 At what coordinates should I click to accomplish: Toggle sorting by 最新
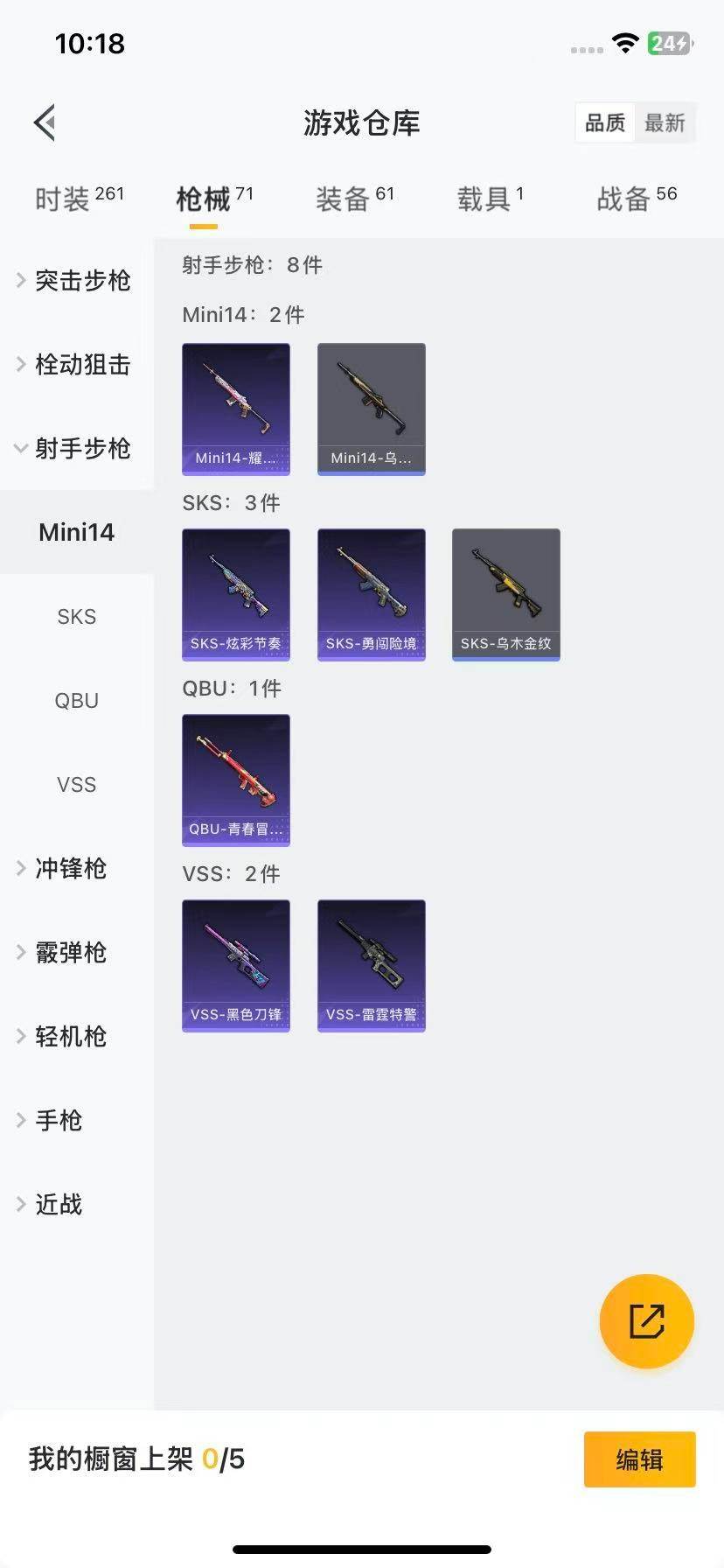click(x=665, y=122)
